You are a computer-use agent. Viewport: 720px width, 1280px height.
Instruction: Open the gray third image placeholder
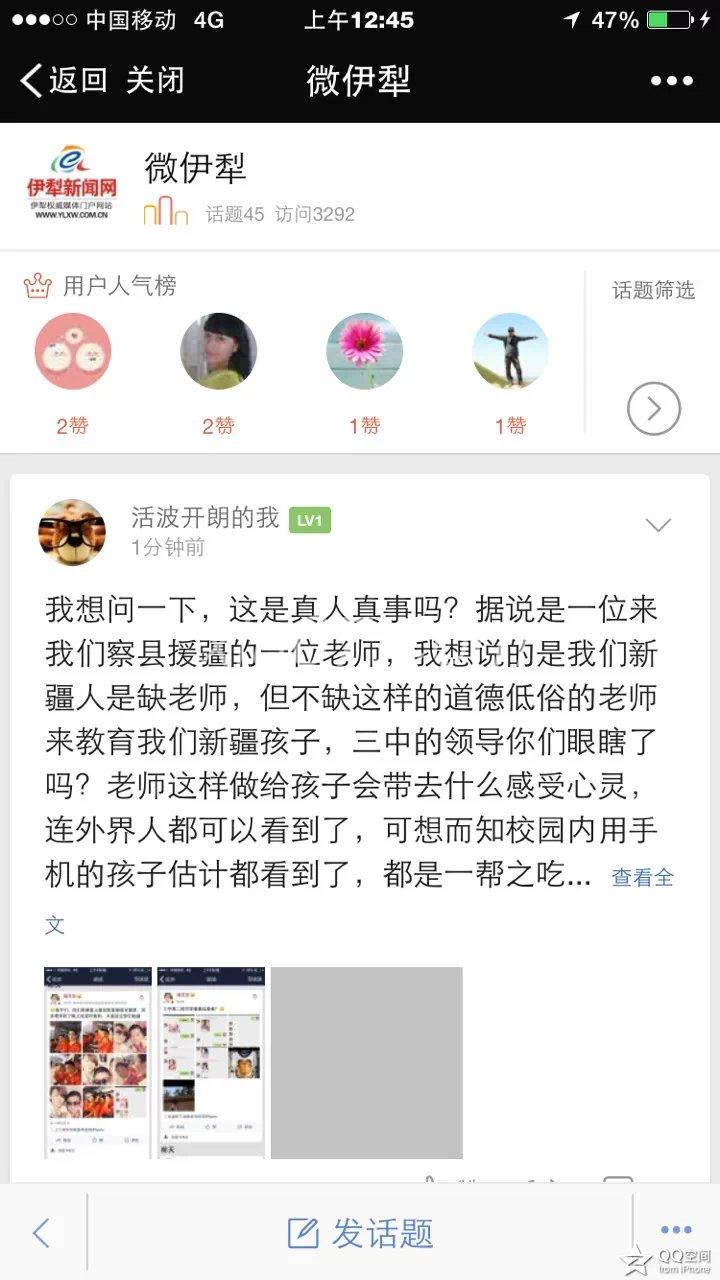click(x=366, y=1062)
